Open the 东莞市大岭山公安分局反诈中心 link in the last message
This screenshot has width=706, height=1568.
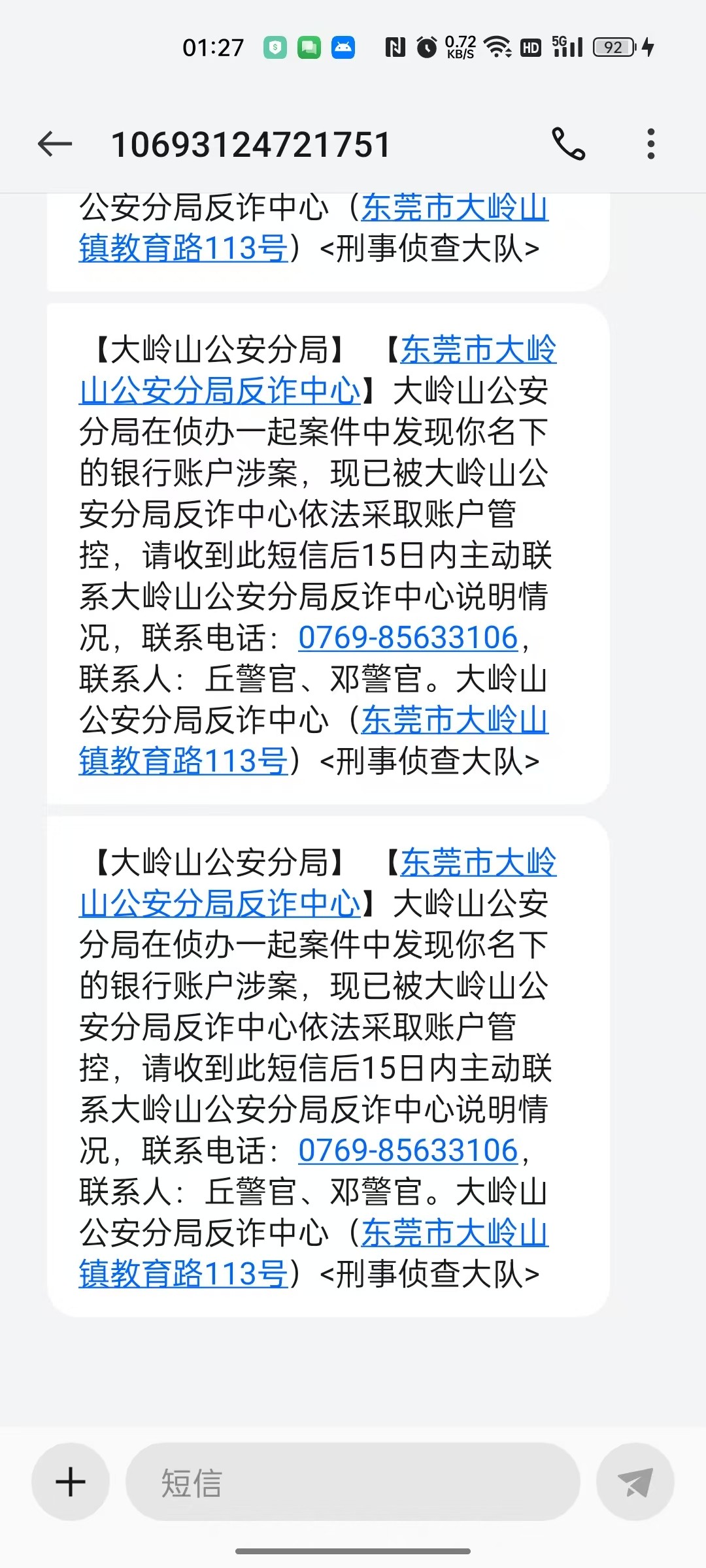pyautogui.click(x=318, y=883)
